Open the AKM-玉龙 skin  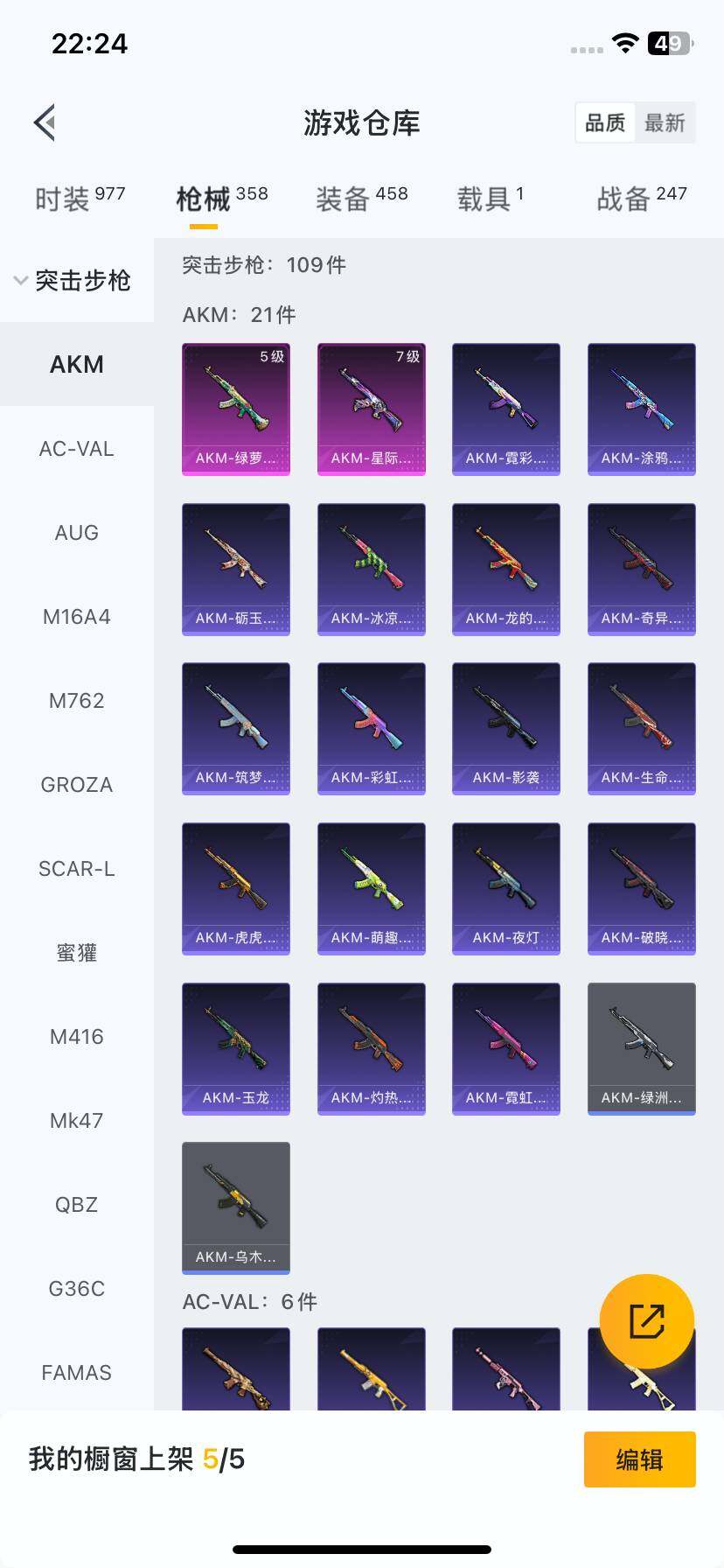pyautogui.click(x=236, y=1048)
